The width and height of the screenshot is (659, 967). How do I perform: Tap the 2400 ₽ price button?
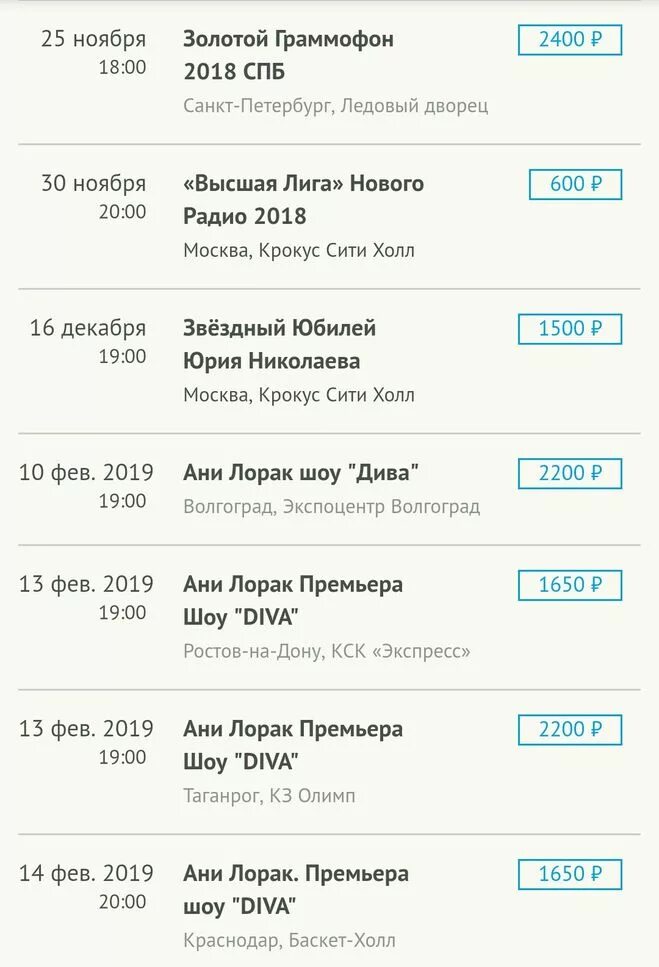pyautogui.click(x=569, y=40)
